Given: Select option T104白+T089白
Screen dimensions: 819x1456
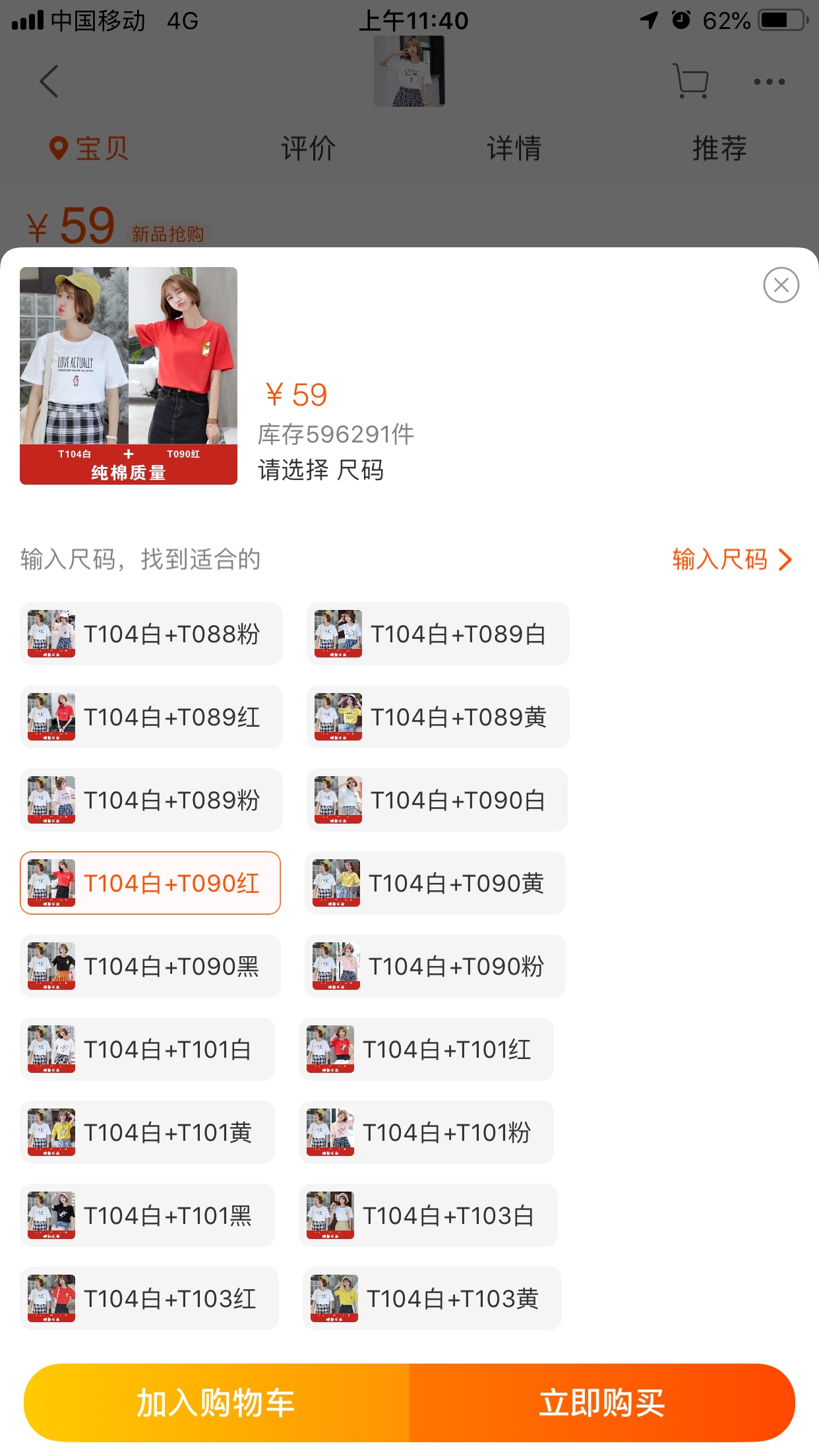Looking at the screenshot, I should point(437,634).
